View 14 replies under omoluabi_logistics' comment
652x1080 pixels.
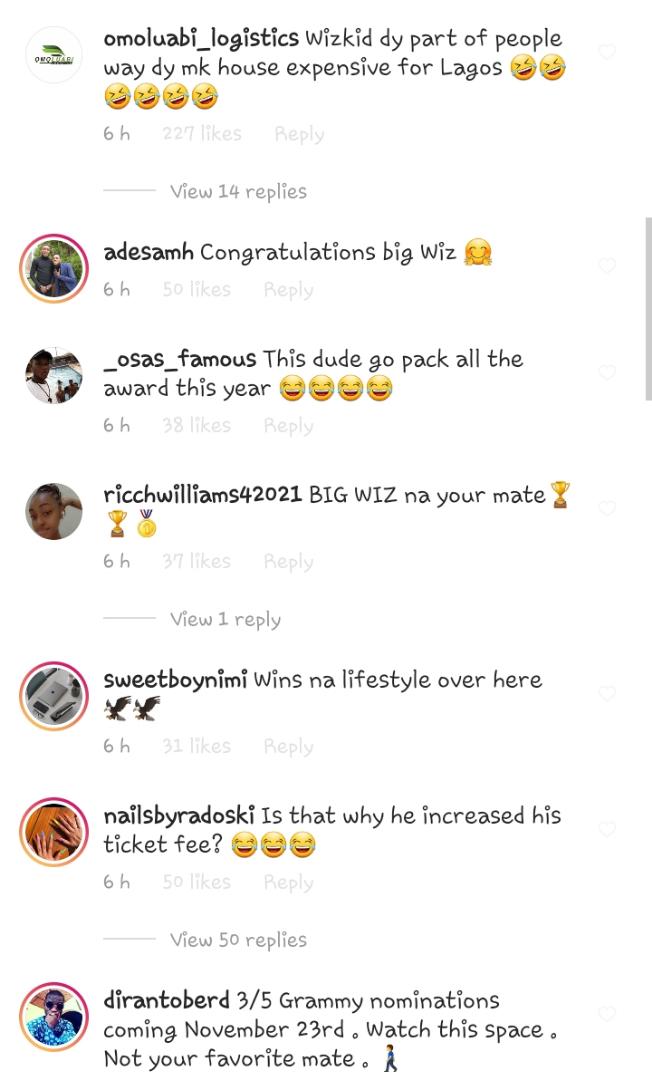point(238,191)
